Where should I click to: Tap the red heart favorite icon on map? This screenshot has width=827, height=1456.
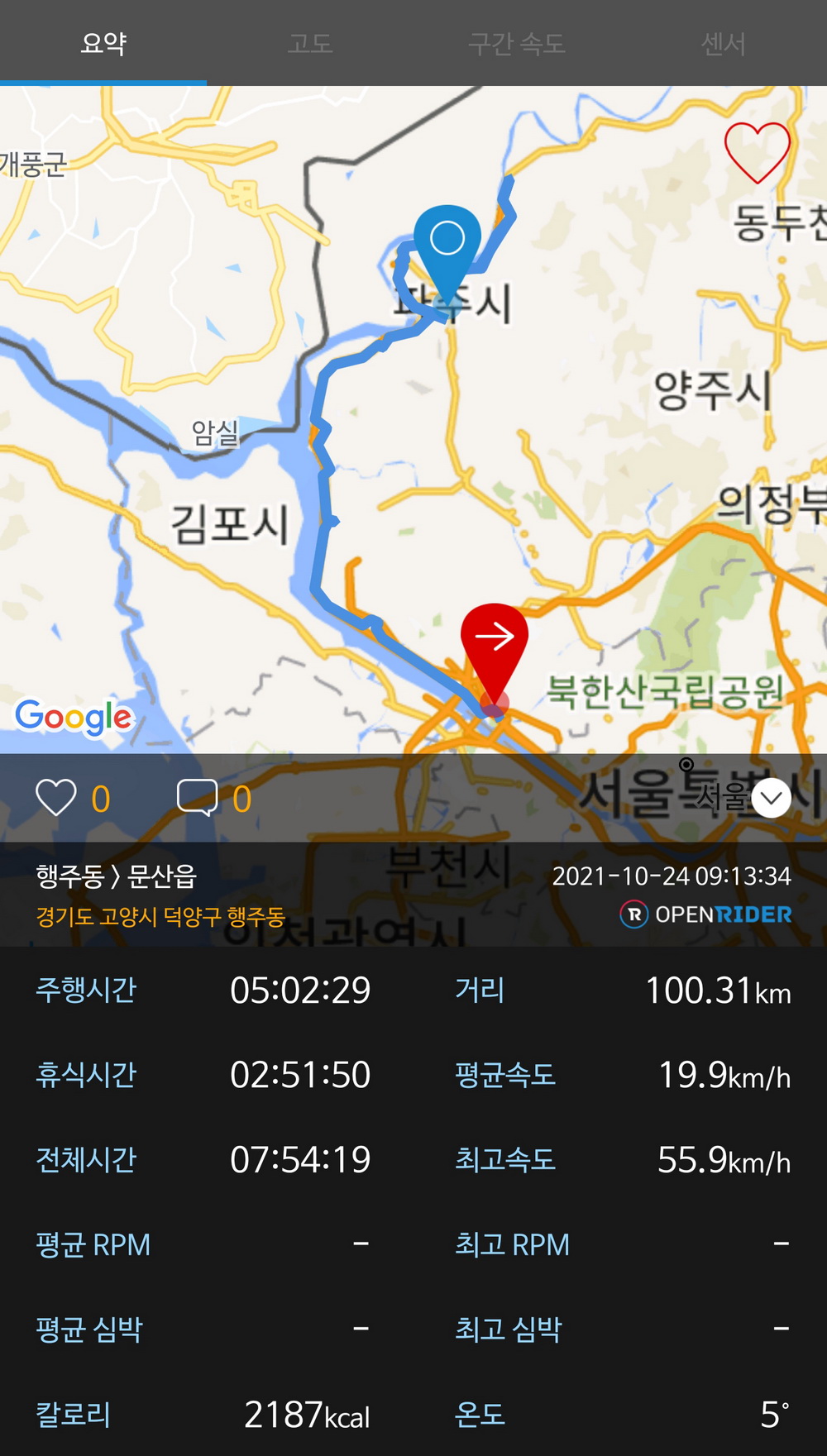pyautogui.click(x=757, y=153)
